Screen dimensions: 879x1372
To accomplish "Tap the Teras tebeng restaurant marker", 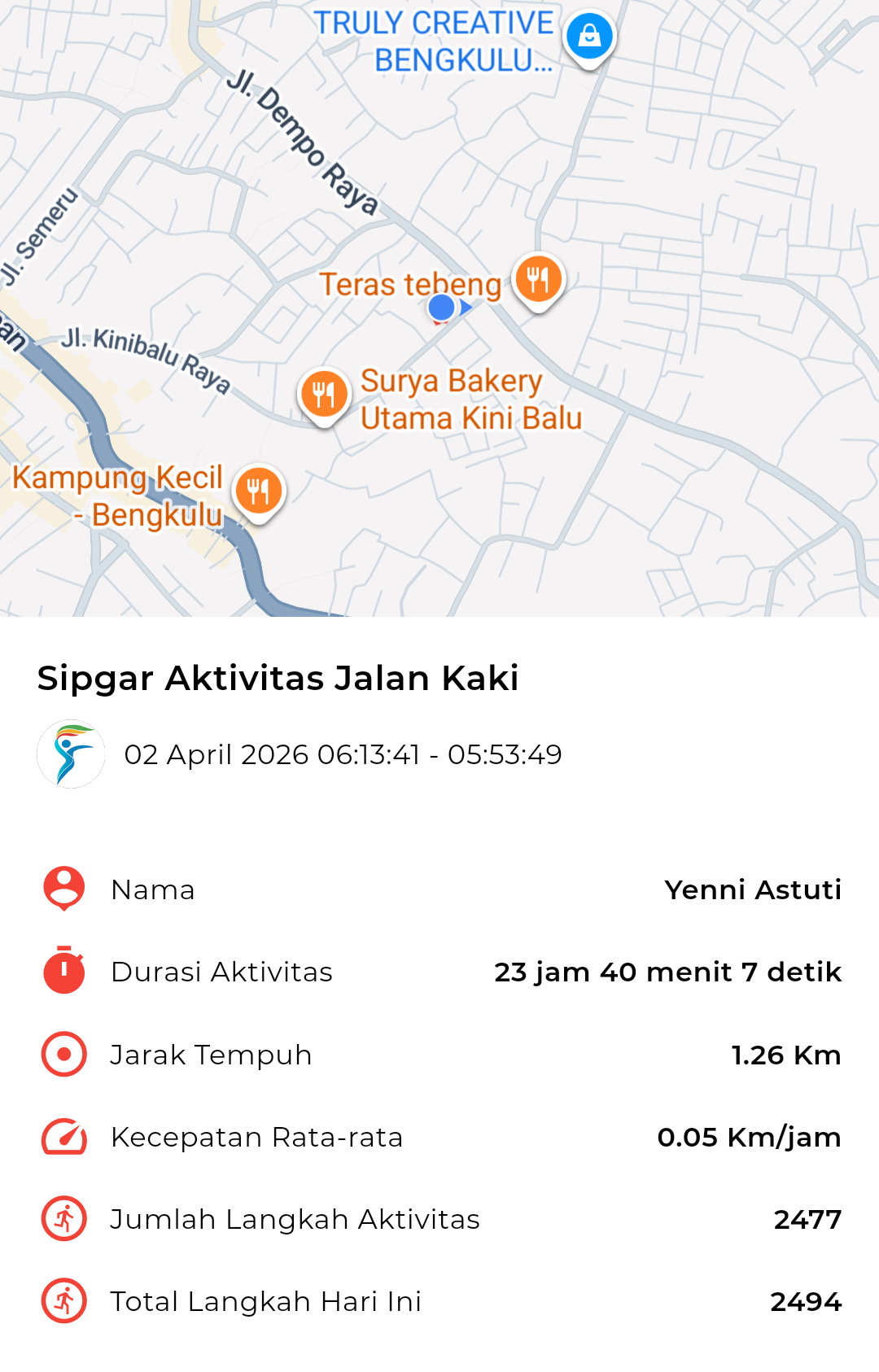I will pyautogui.click(x=538, y=280).
